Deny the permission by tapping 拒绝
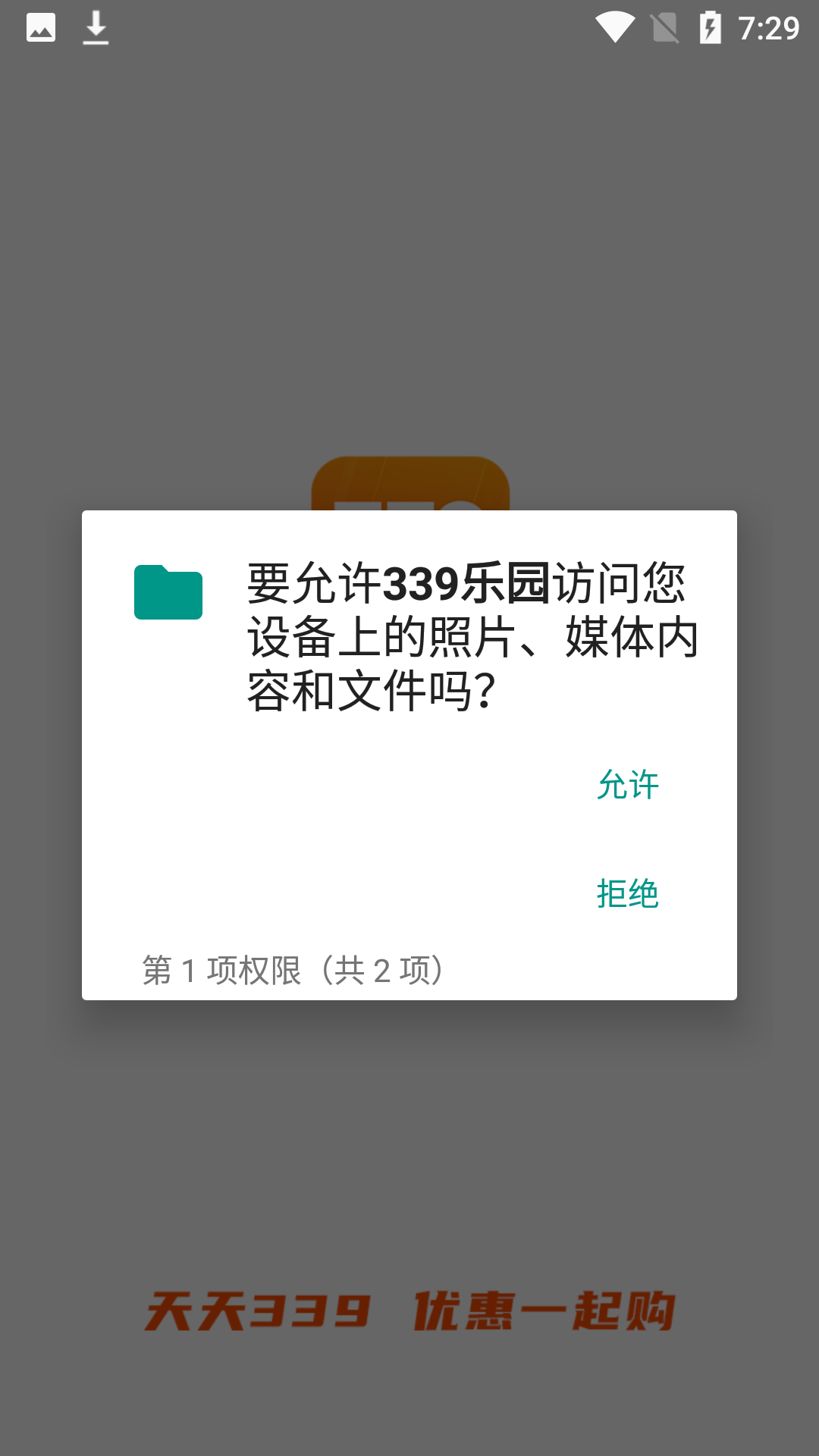The width and height of the screenshot is (819, 1456). [627, 894]
